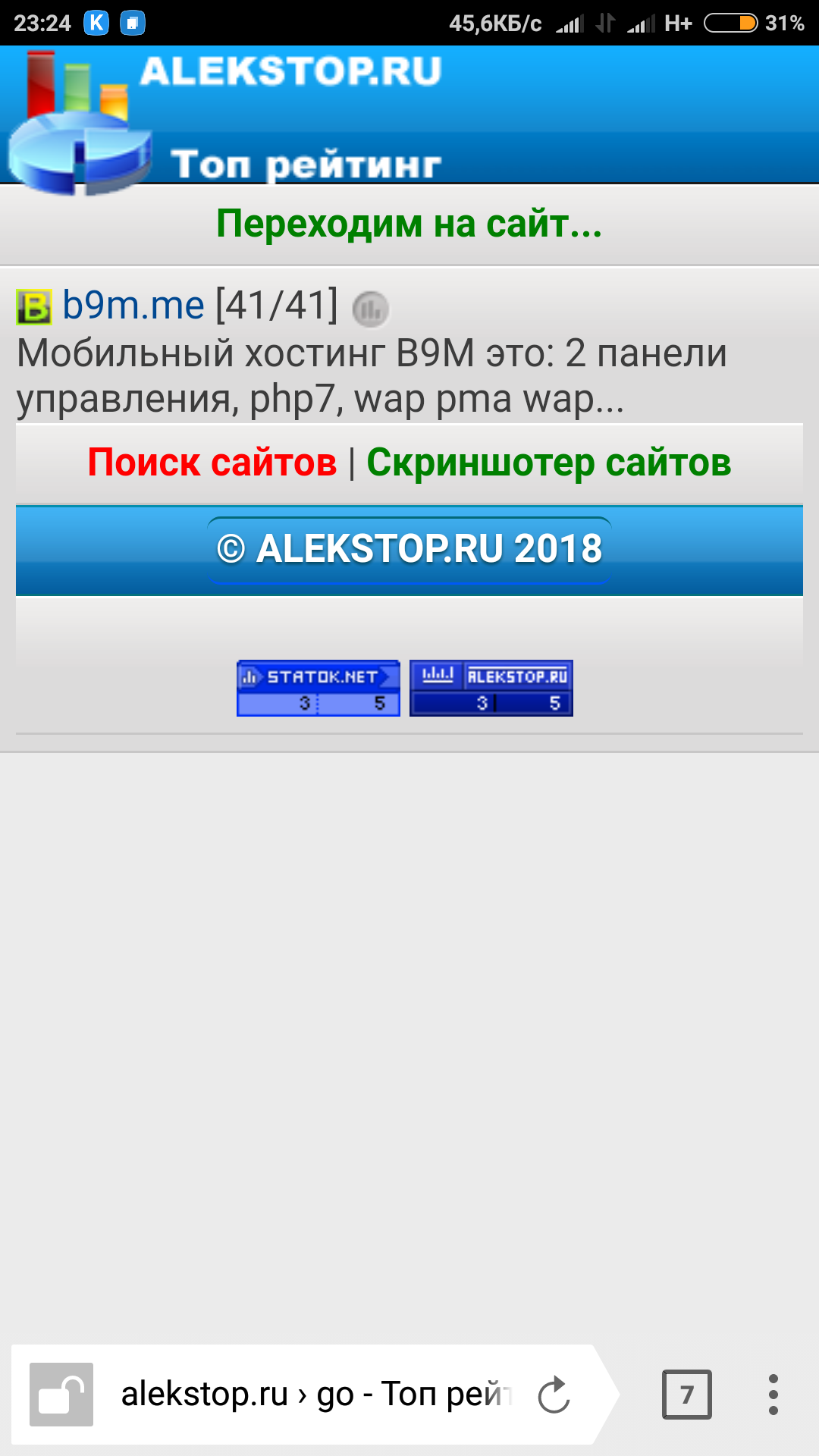View site security info via the lock icon

click(x=61, y=1394)
